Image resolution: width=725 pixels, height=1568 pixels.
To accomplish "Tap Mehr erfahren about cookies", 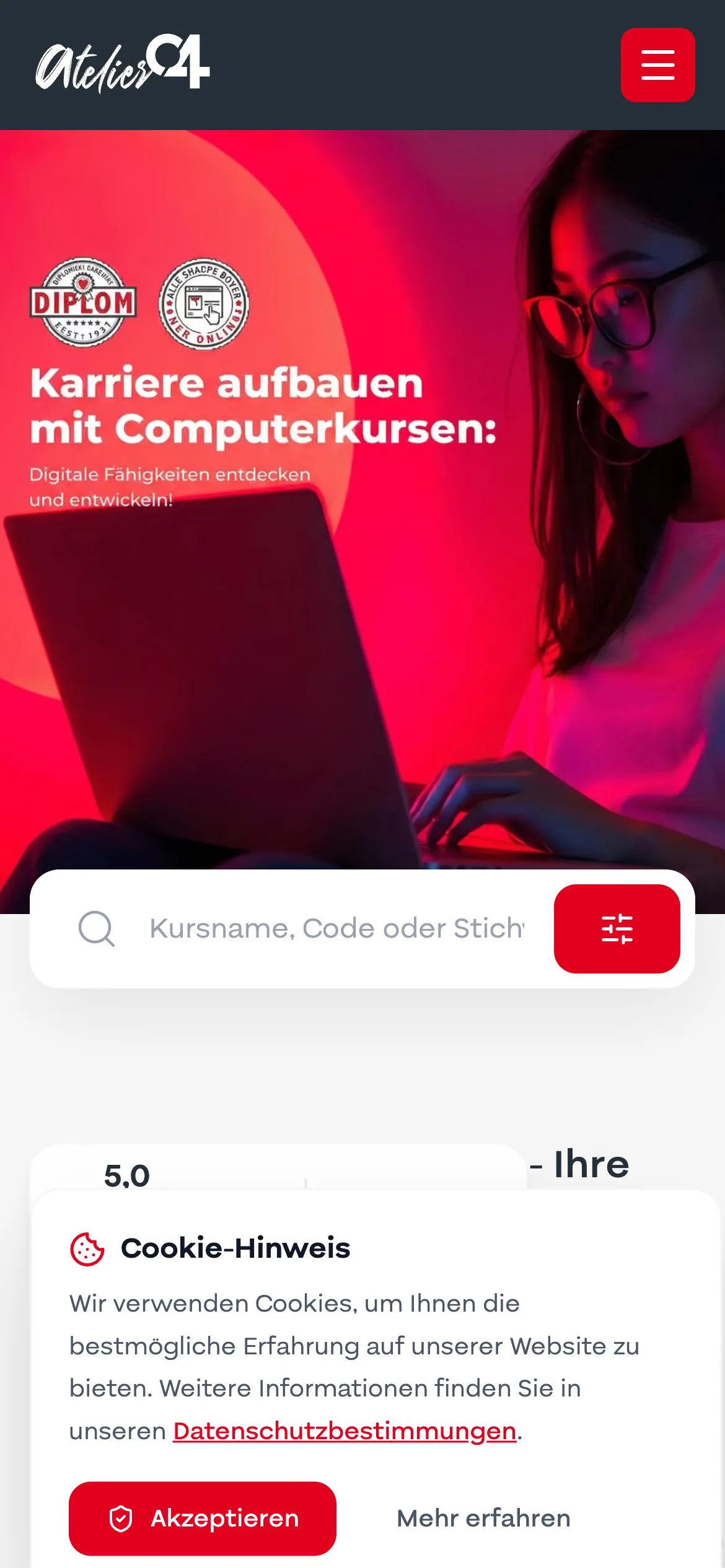I will click(x=483, y=1518).
